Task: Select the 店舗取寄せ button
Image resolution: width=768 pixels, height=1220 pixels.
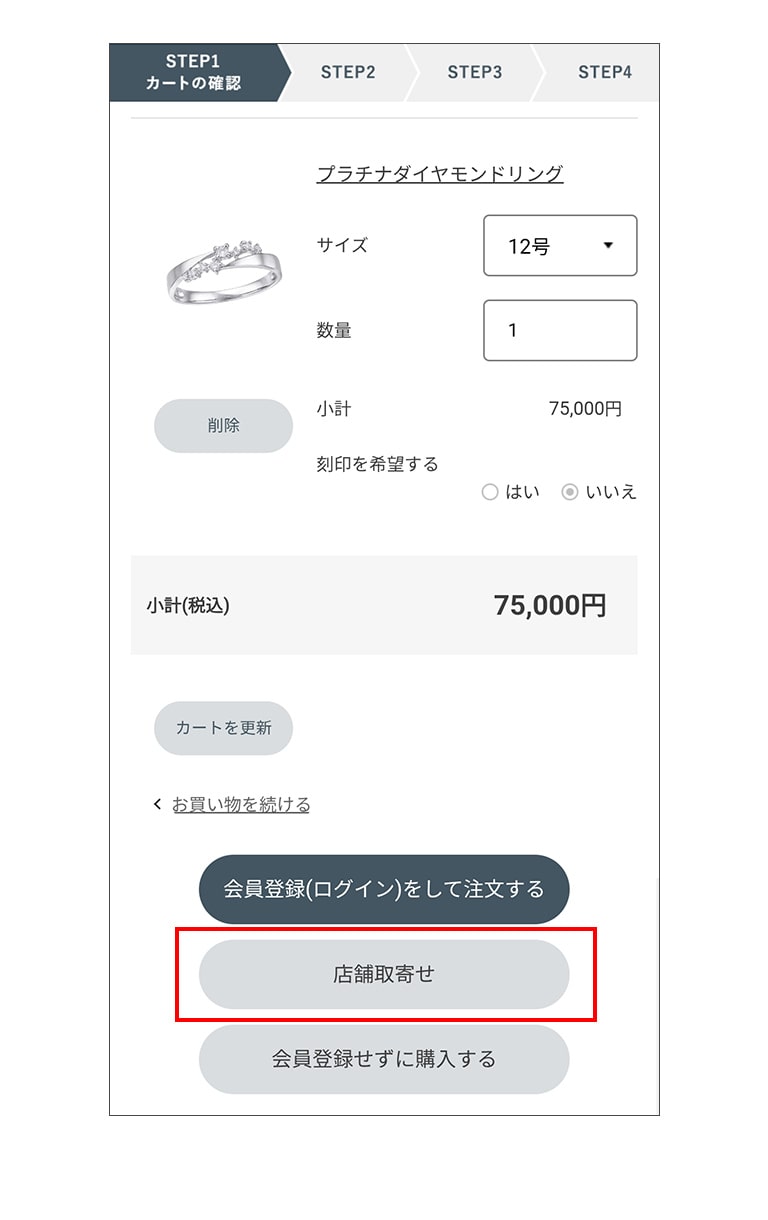Action: pyautogui.click(x=384, y=974)
